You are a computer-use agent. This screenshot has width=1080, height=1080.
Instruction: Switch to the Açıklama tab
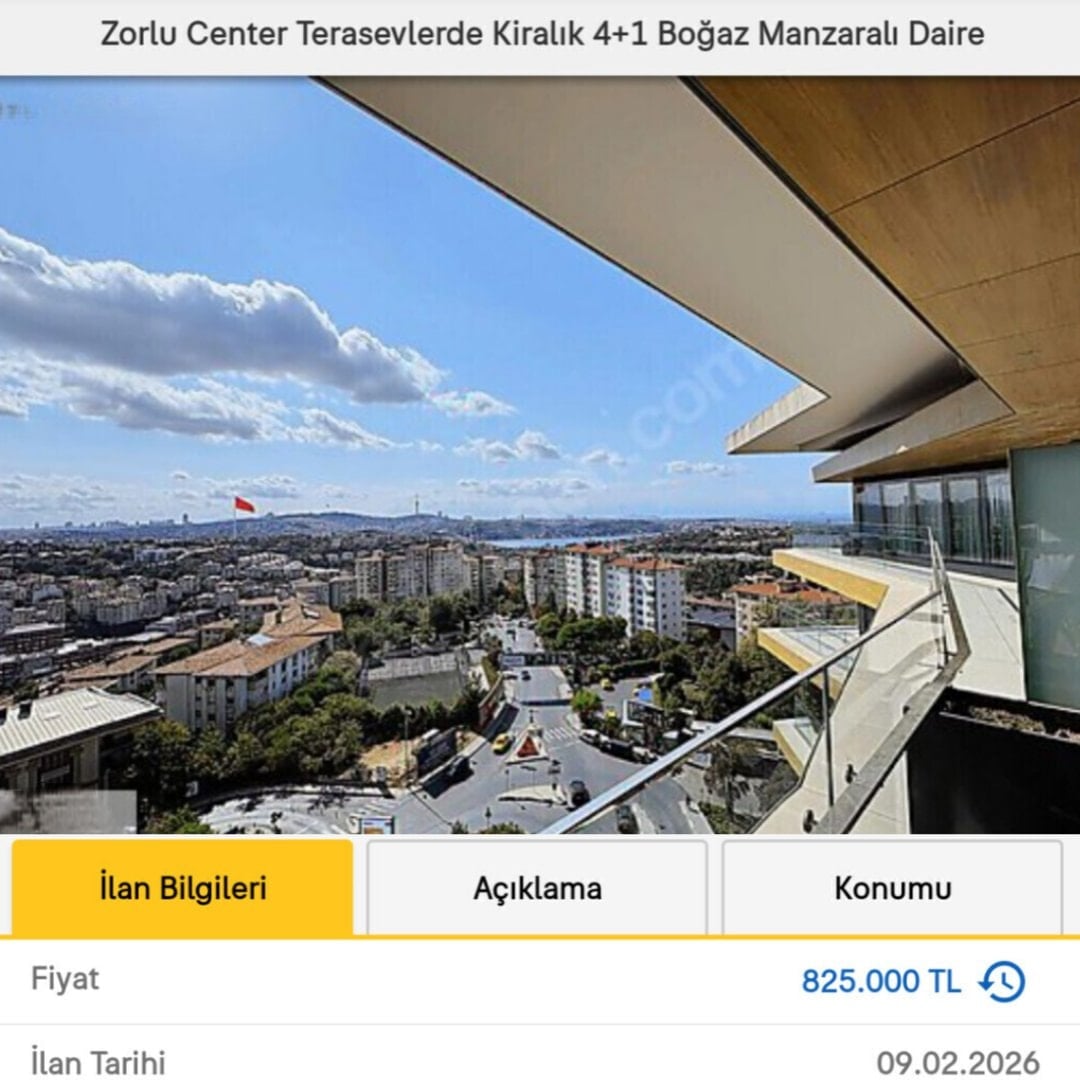click(537, 888)
